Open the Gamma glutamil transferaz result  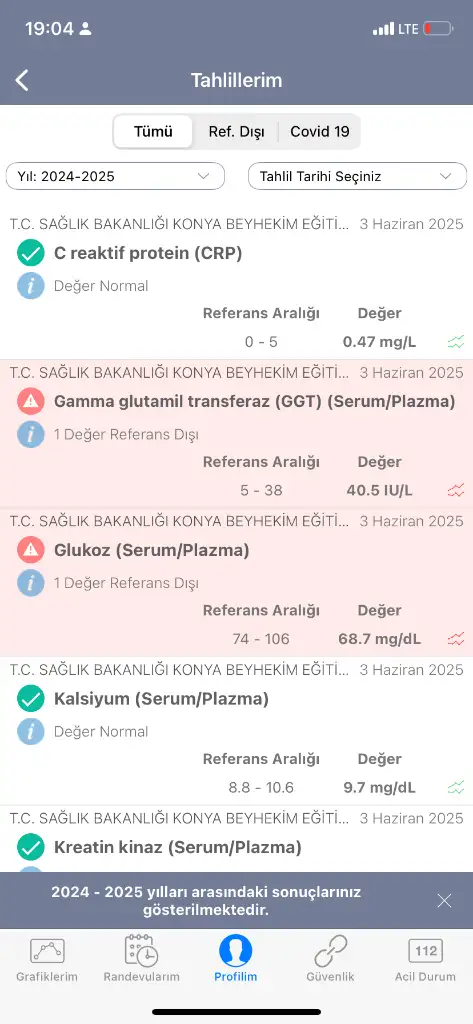click(236, 434)
